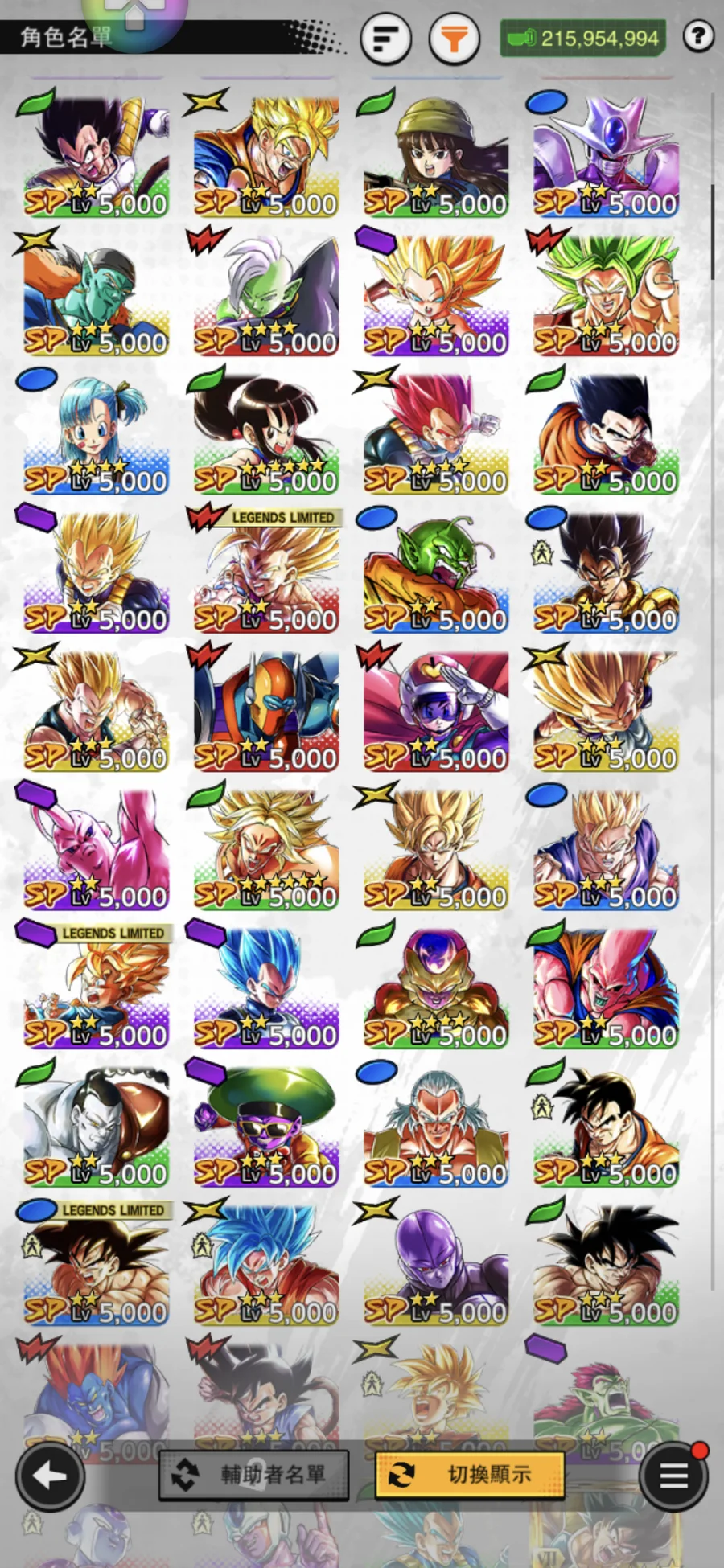The width and height of the screenshot is (724, 1568).
Task: Open the orange filter funnel
Action: (x=455, y=38)
